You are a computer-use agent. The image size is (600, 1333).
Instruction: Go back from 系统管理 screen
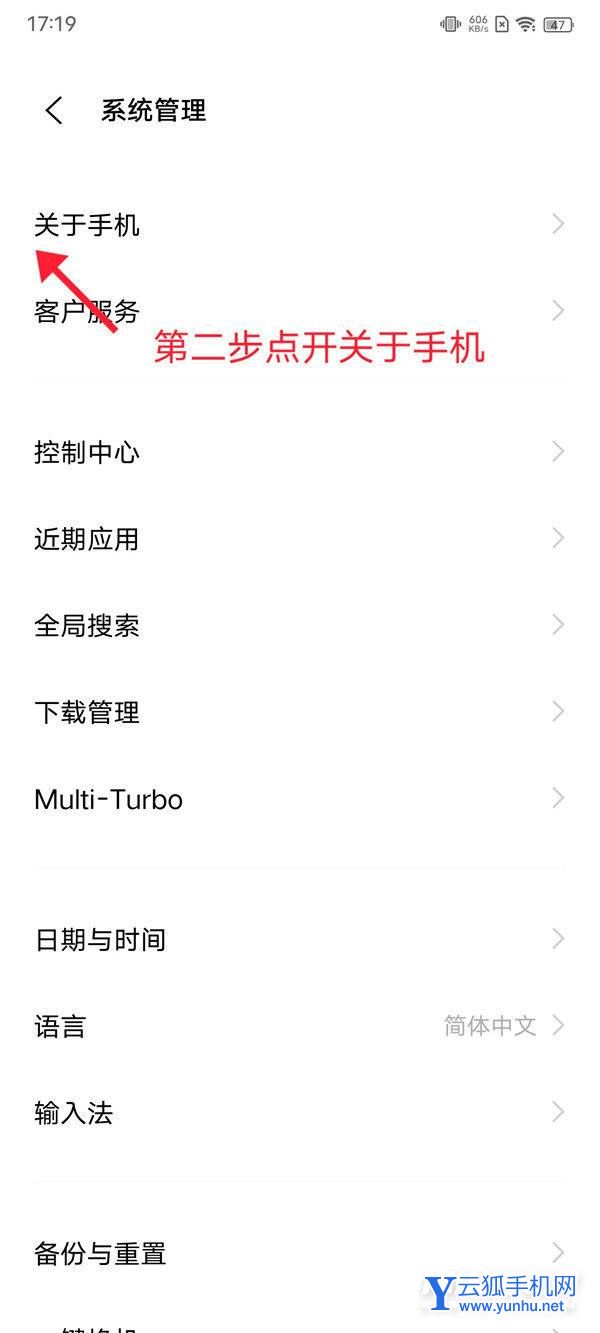pyautogui.click(x=54, y=110)
